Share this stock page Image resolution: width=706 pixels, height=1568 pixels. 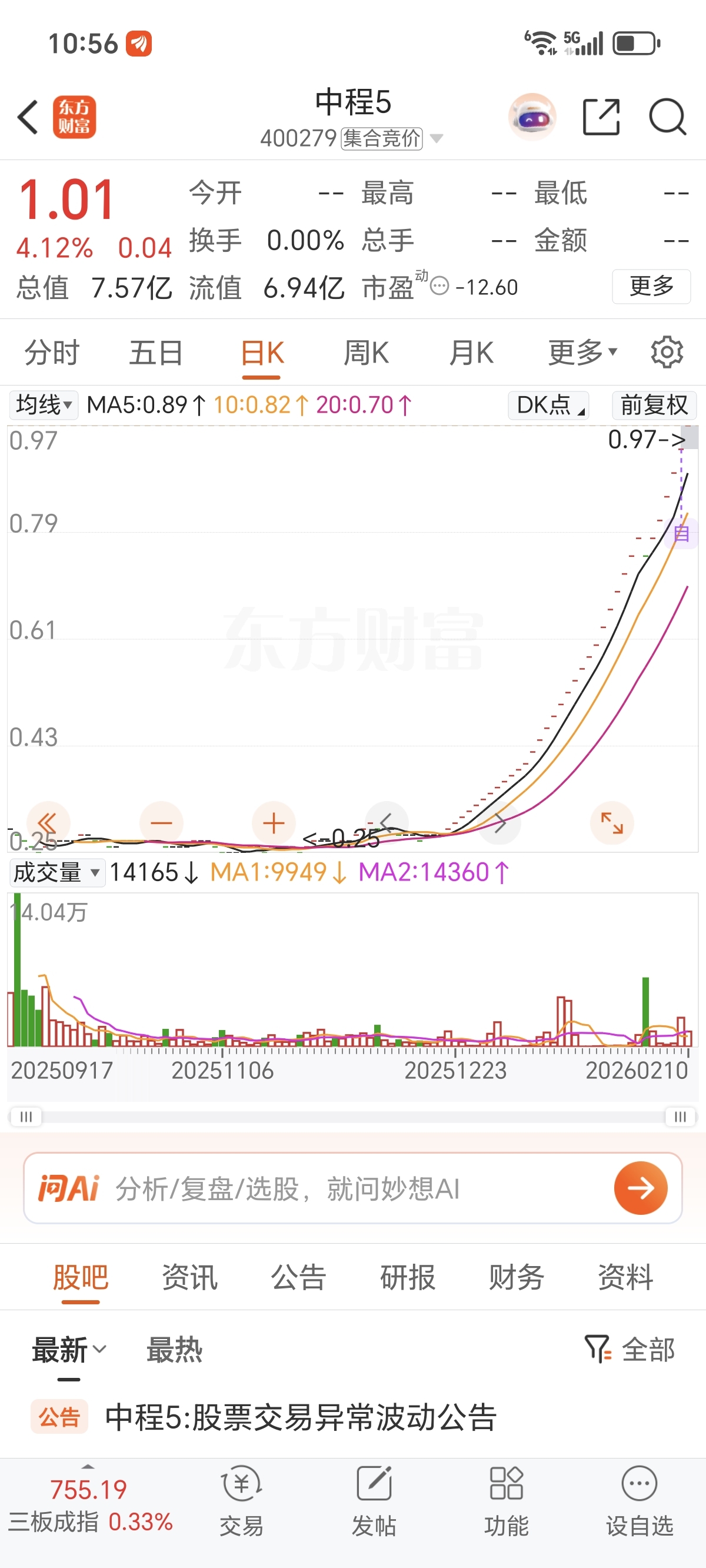point(601,117)
